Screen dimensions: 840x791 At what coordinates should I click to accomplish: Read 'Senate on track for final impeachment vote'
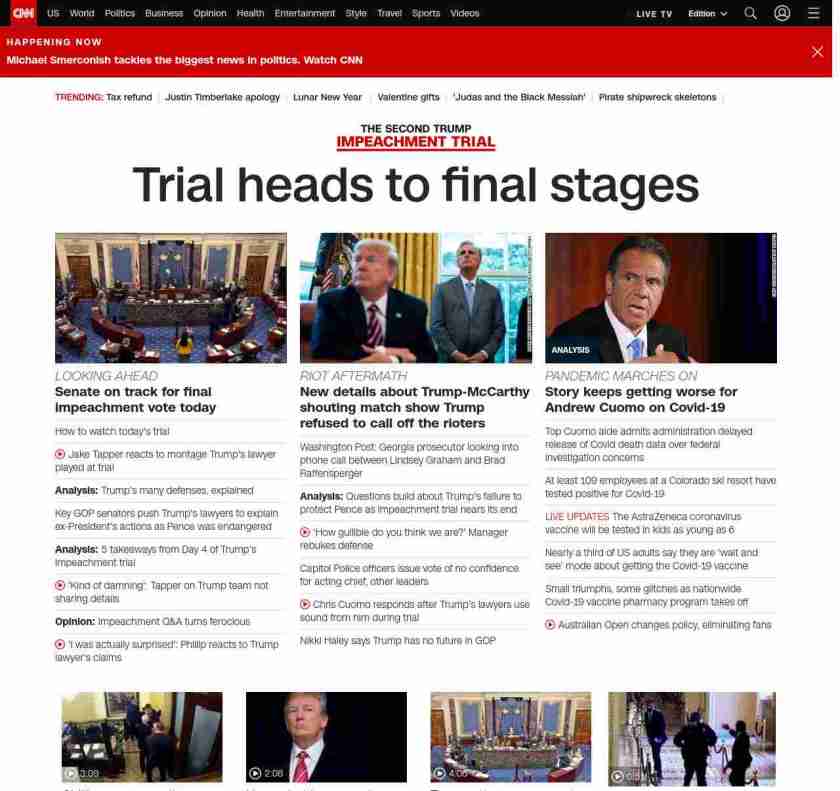pos(134,399)
